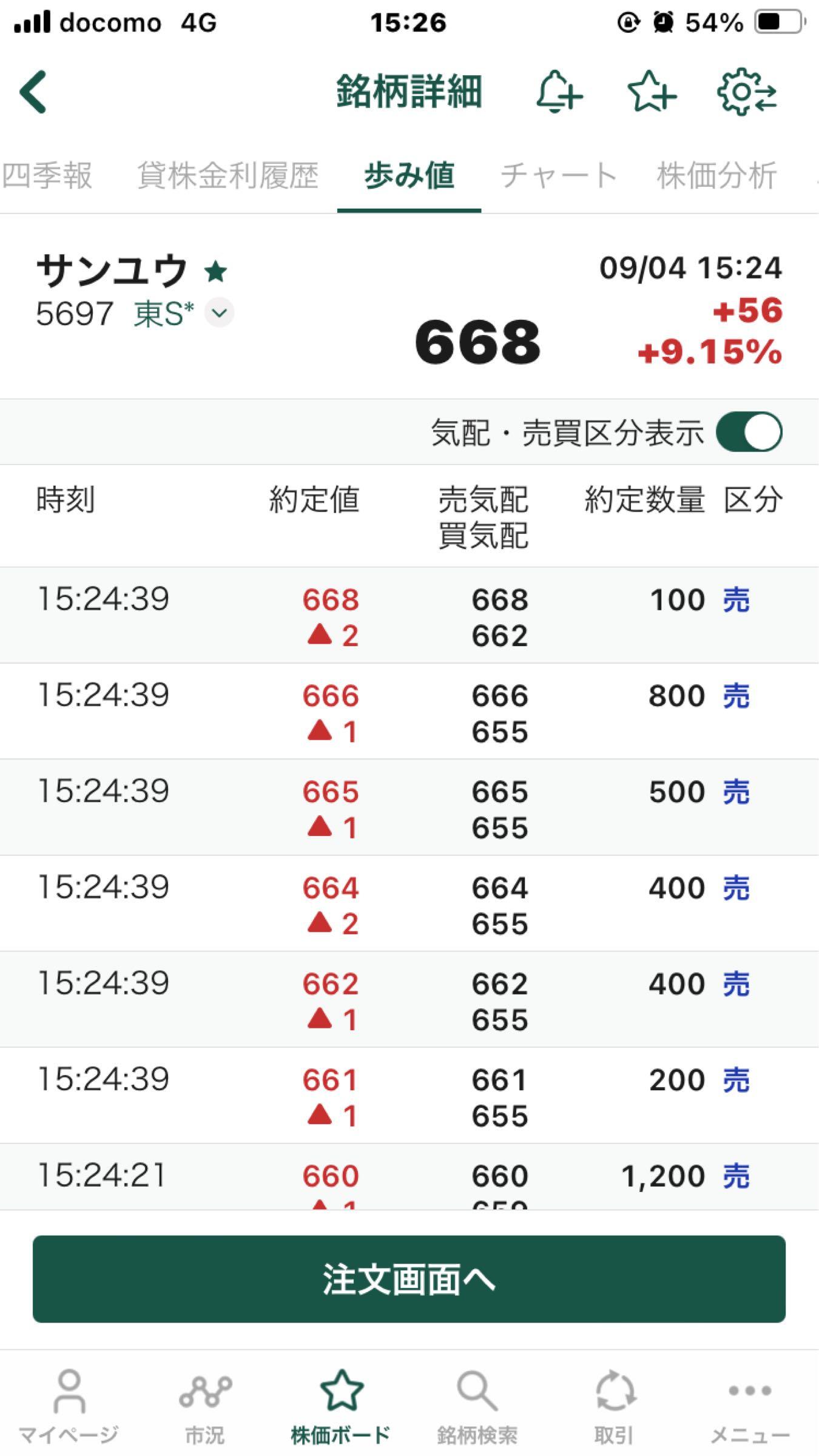The image size is (819, 1456).
Task: Switch to the チャート tab
Action: 558,175
